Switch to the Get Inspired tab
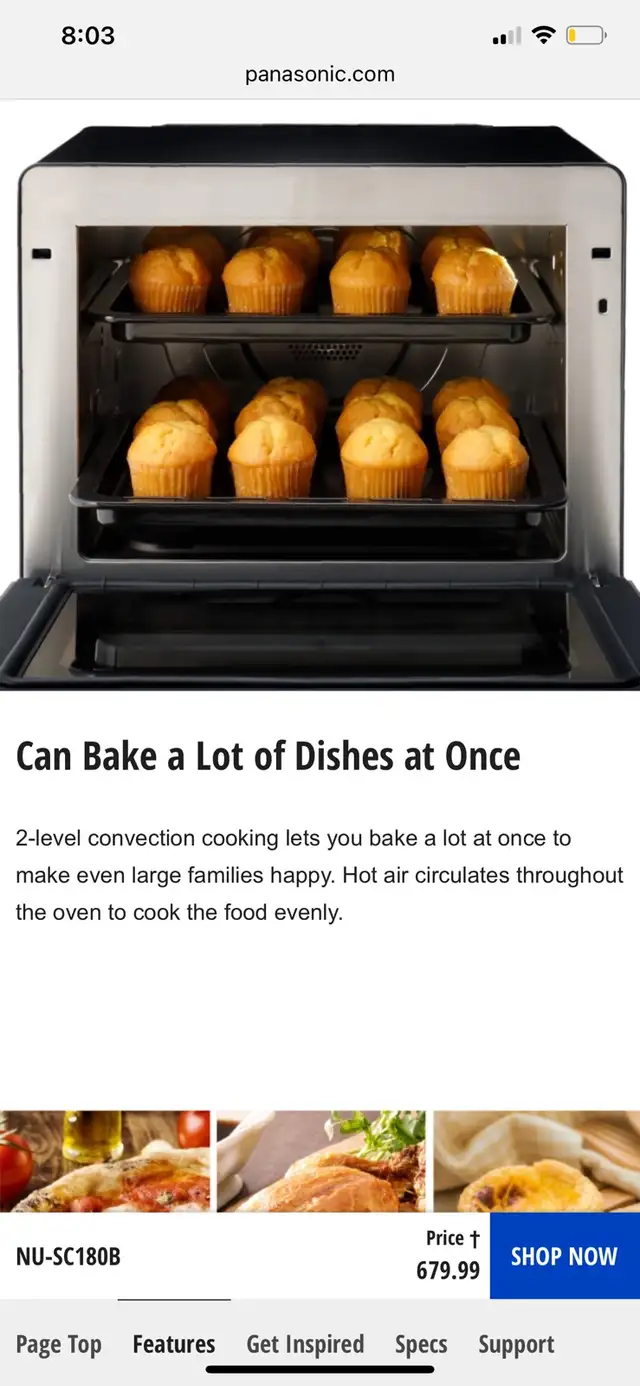Screen dimensions: 640x1386 (x=305, y=1344)
